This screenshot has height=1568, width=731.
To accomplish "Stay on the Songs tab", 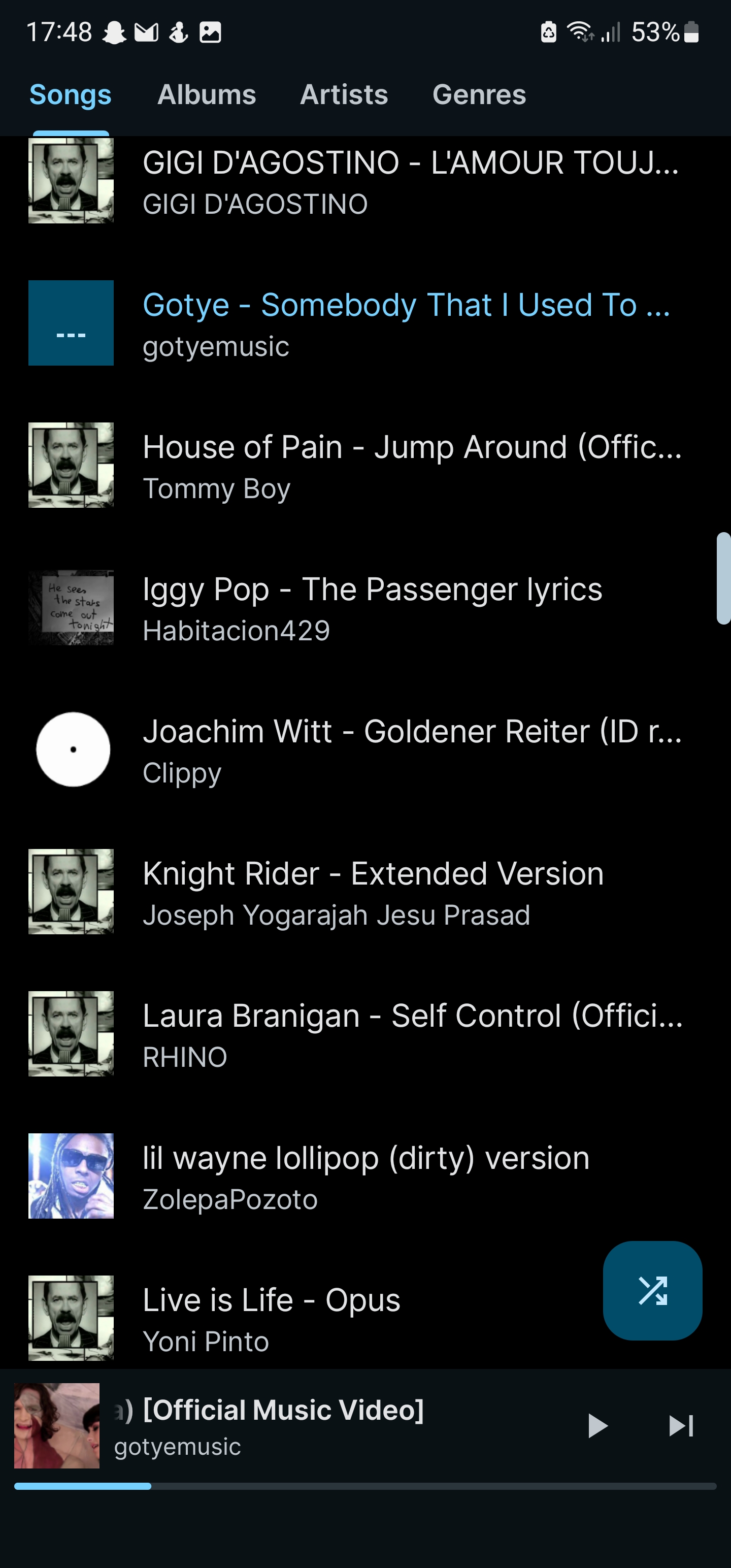I will [x=70, y=94].
